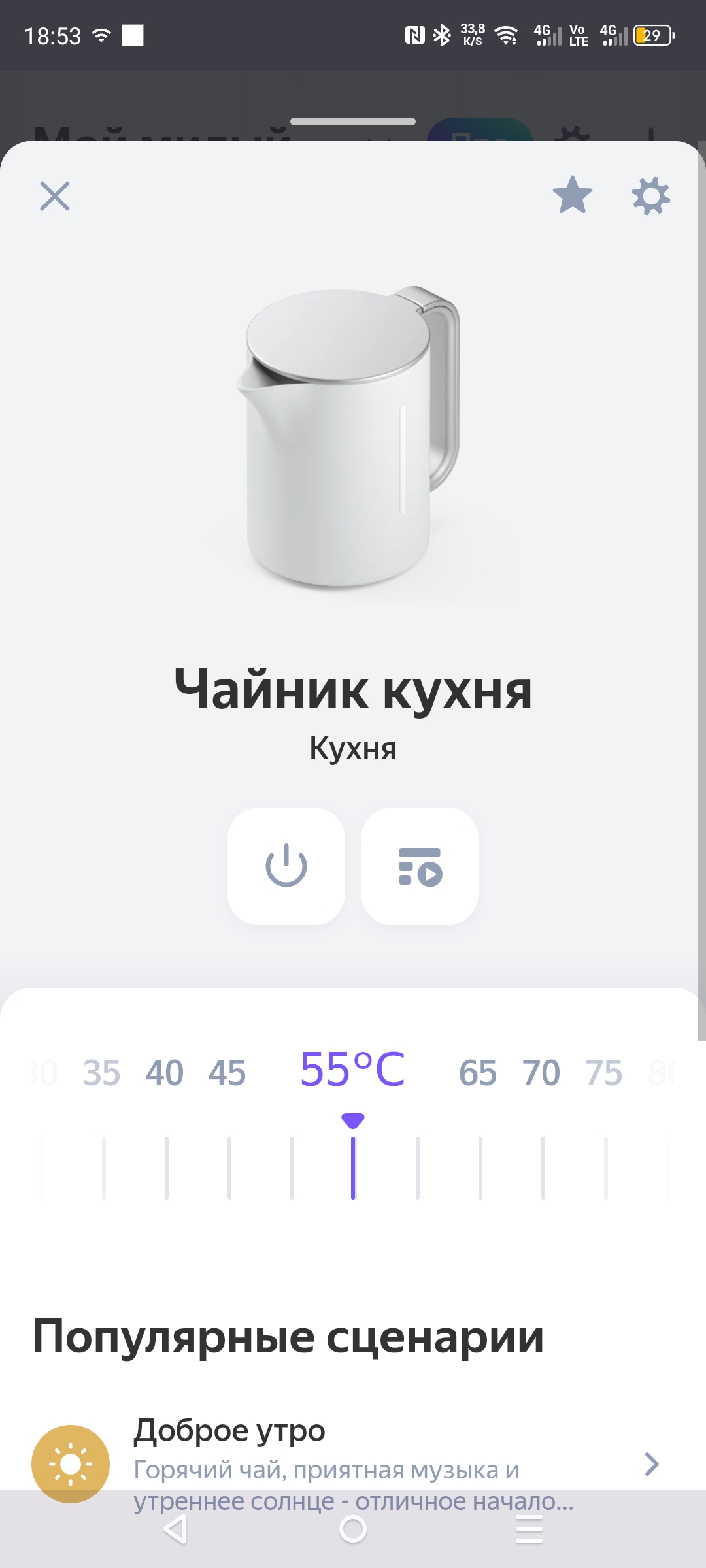This screenshot has width=706, height=1568.
Task: Close the kettle device panel
Action: tap(55, 196)
